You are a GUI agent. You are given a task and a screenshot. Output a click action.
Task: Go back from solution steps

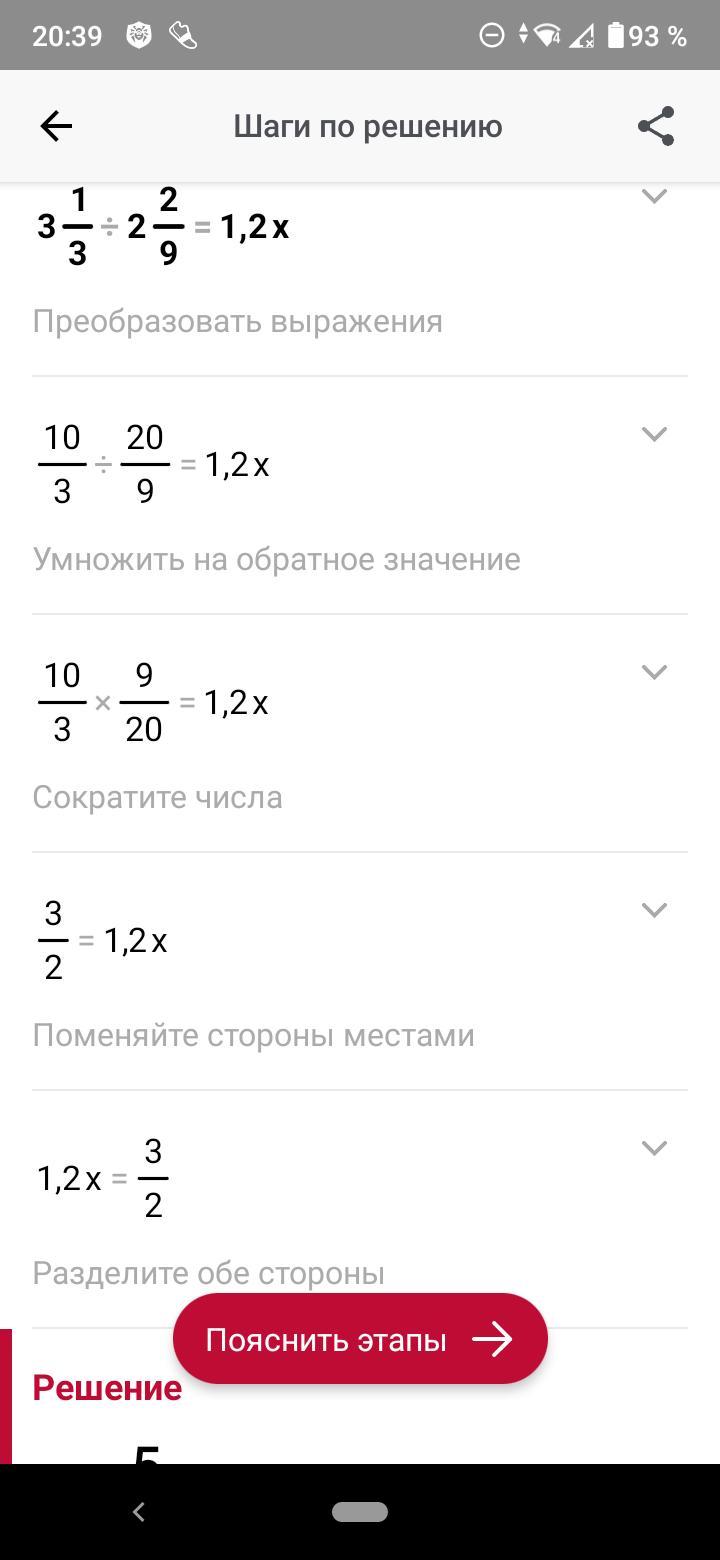(56, 126)
